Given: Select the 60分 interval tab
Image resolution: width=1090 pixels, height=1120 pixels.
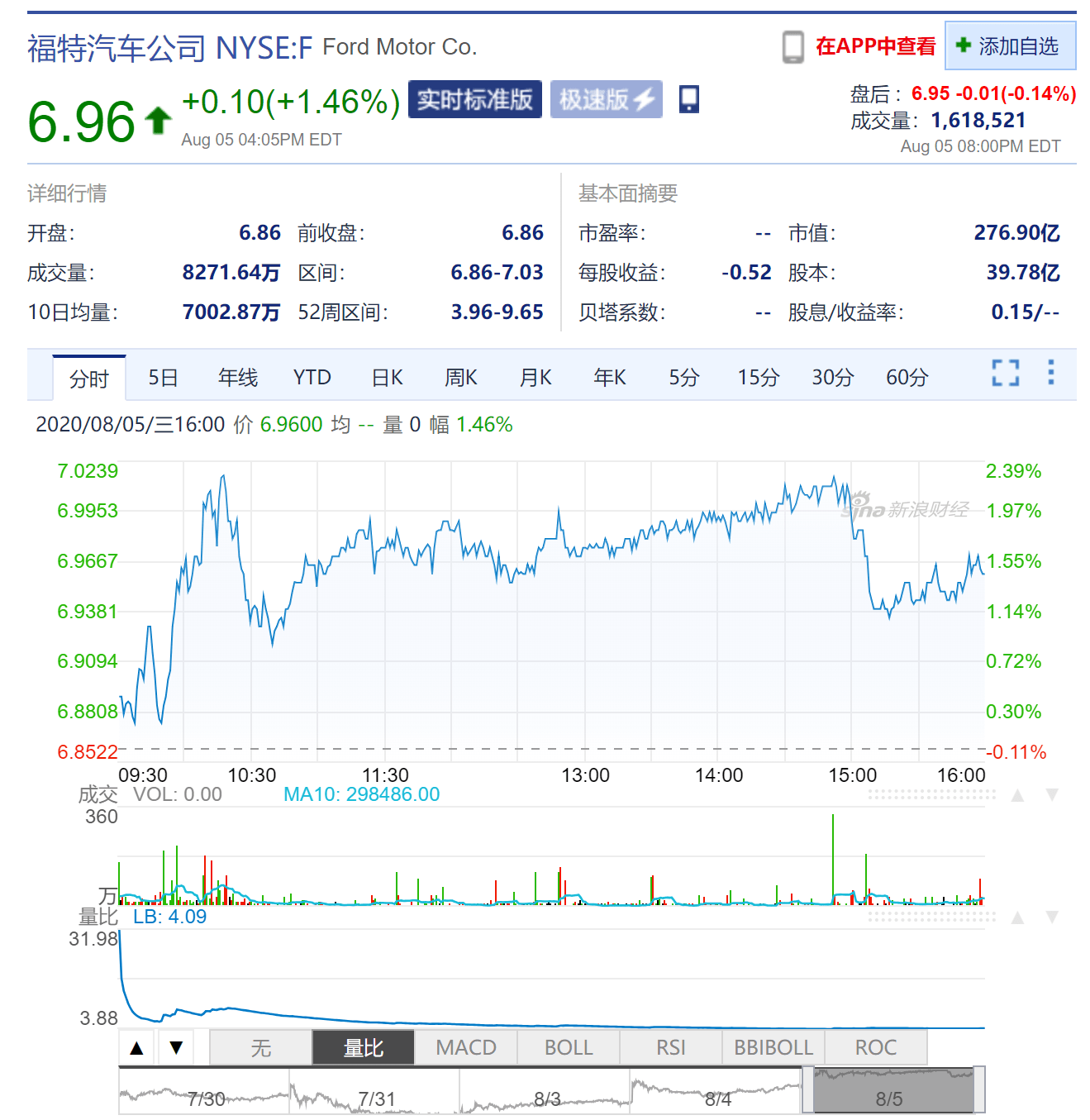Looking at the screenshot, I should coord(907,378).
